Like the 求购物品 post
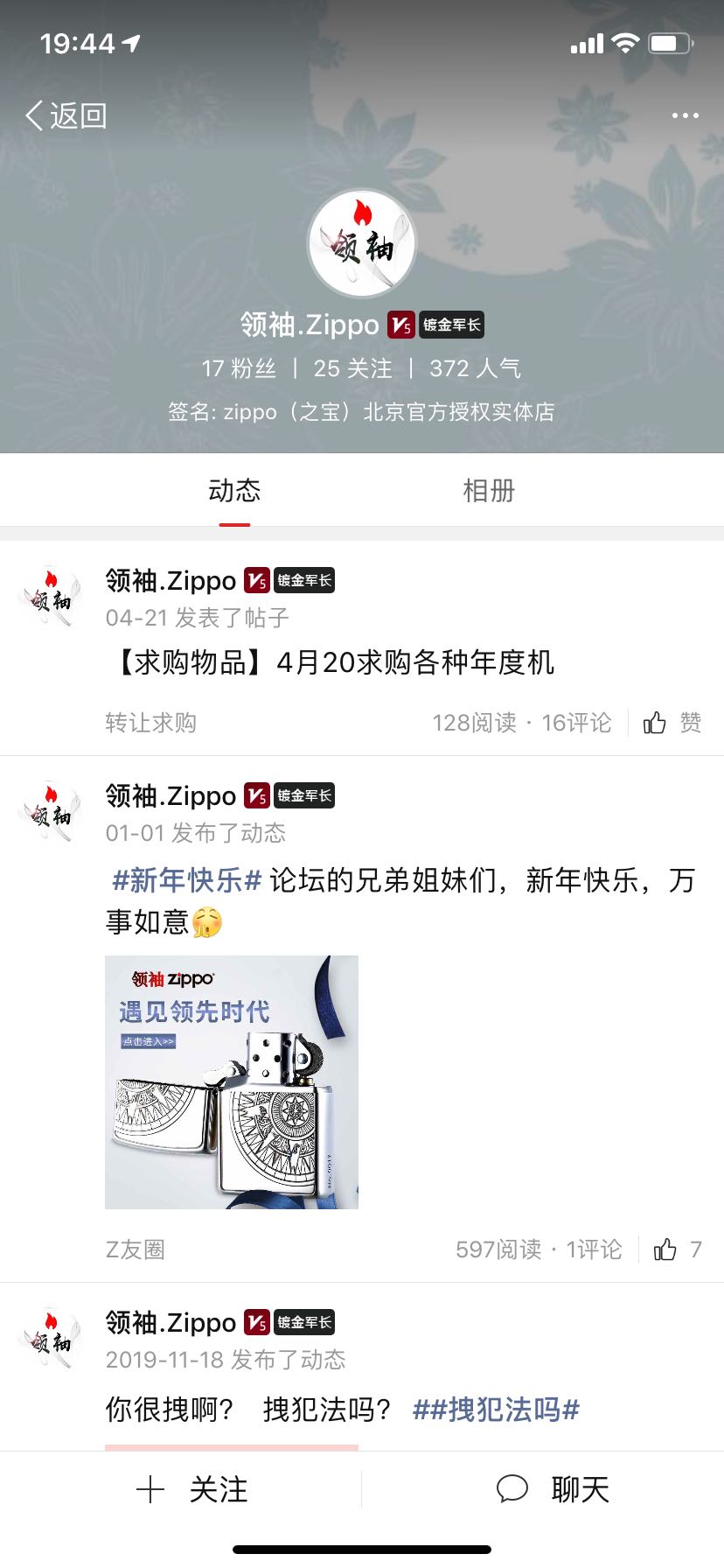 point(672,723)
